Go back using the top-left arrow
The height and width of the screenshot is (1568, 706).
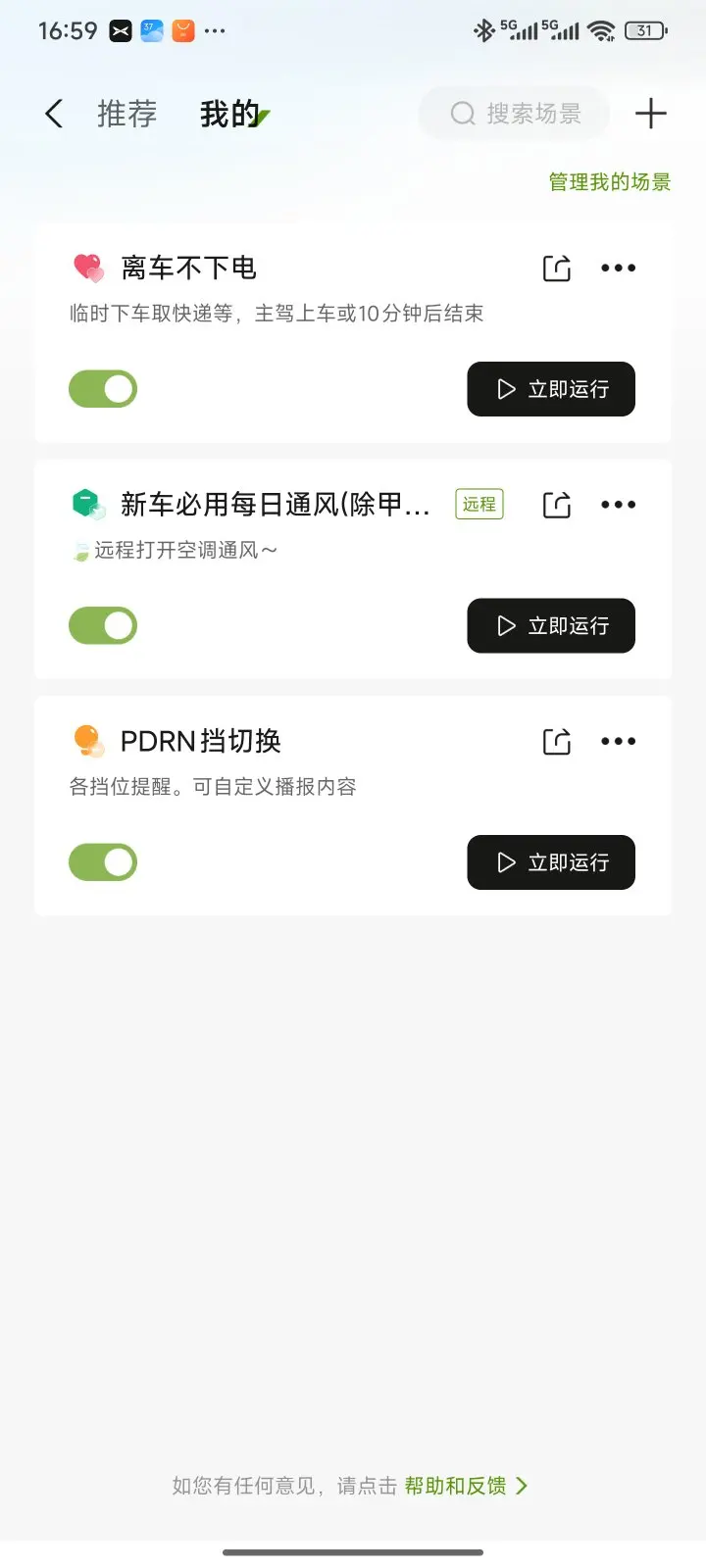pos(54,114)
